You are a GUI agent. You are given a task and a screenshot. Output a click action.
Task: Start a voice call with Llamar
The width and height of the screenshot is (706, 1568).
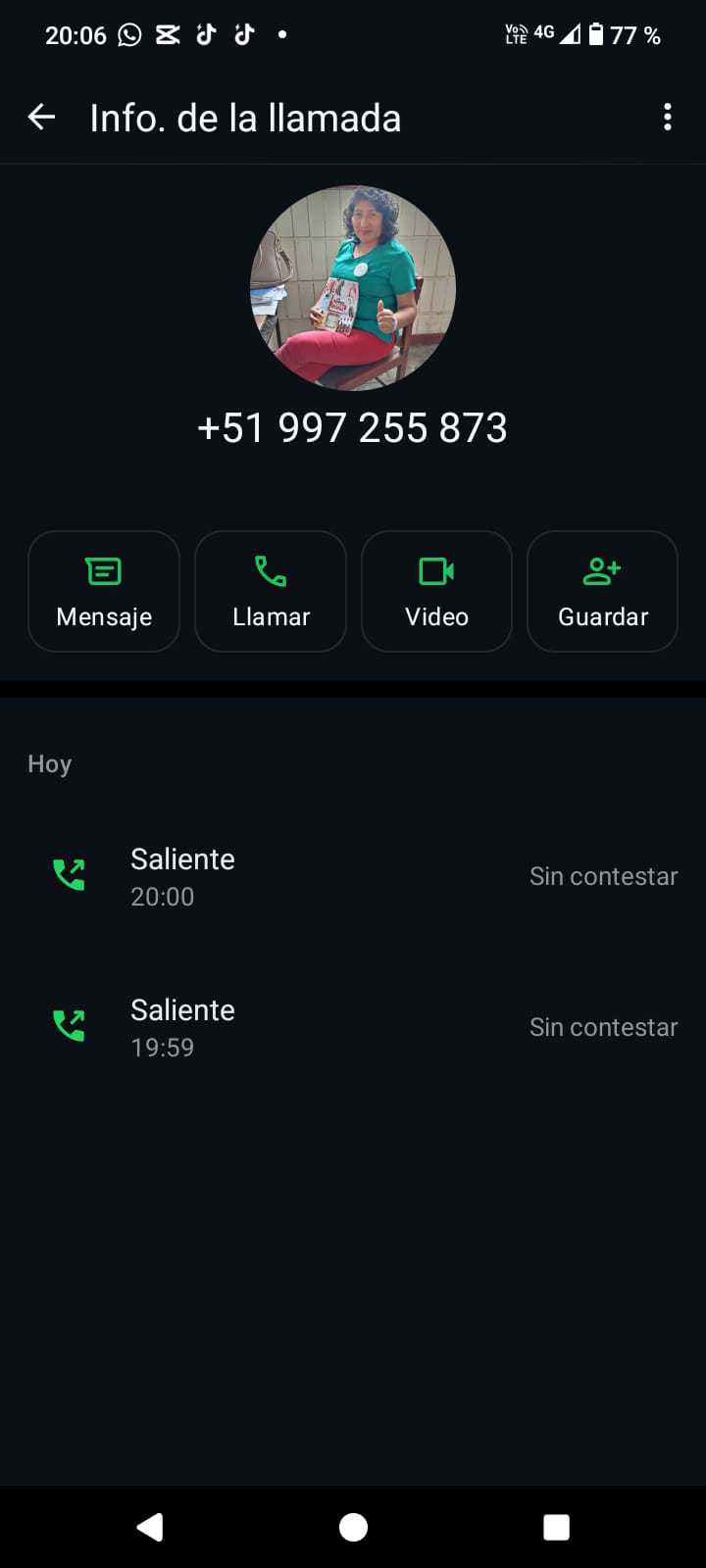point(271,591)
